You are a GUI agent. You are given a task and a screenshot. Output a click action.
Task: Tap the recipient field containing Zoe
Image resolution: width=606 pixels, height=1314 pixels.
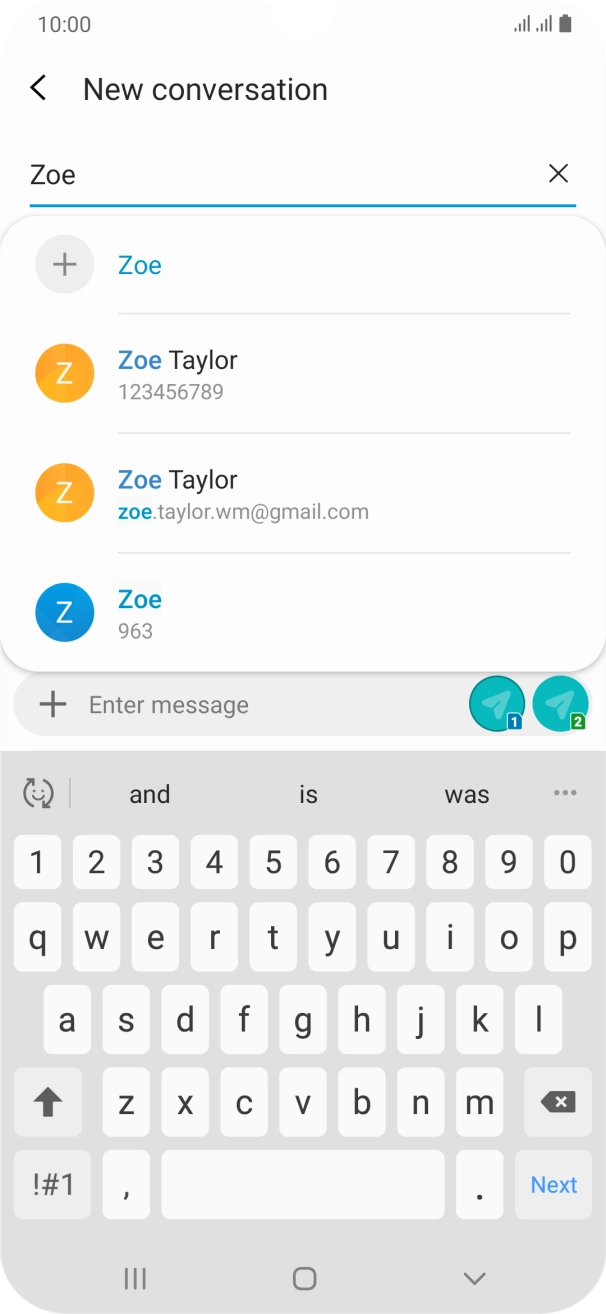(x=280, y=175)
